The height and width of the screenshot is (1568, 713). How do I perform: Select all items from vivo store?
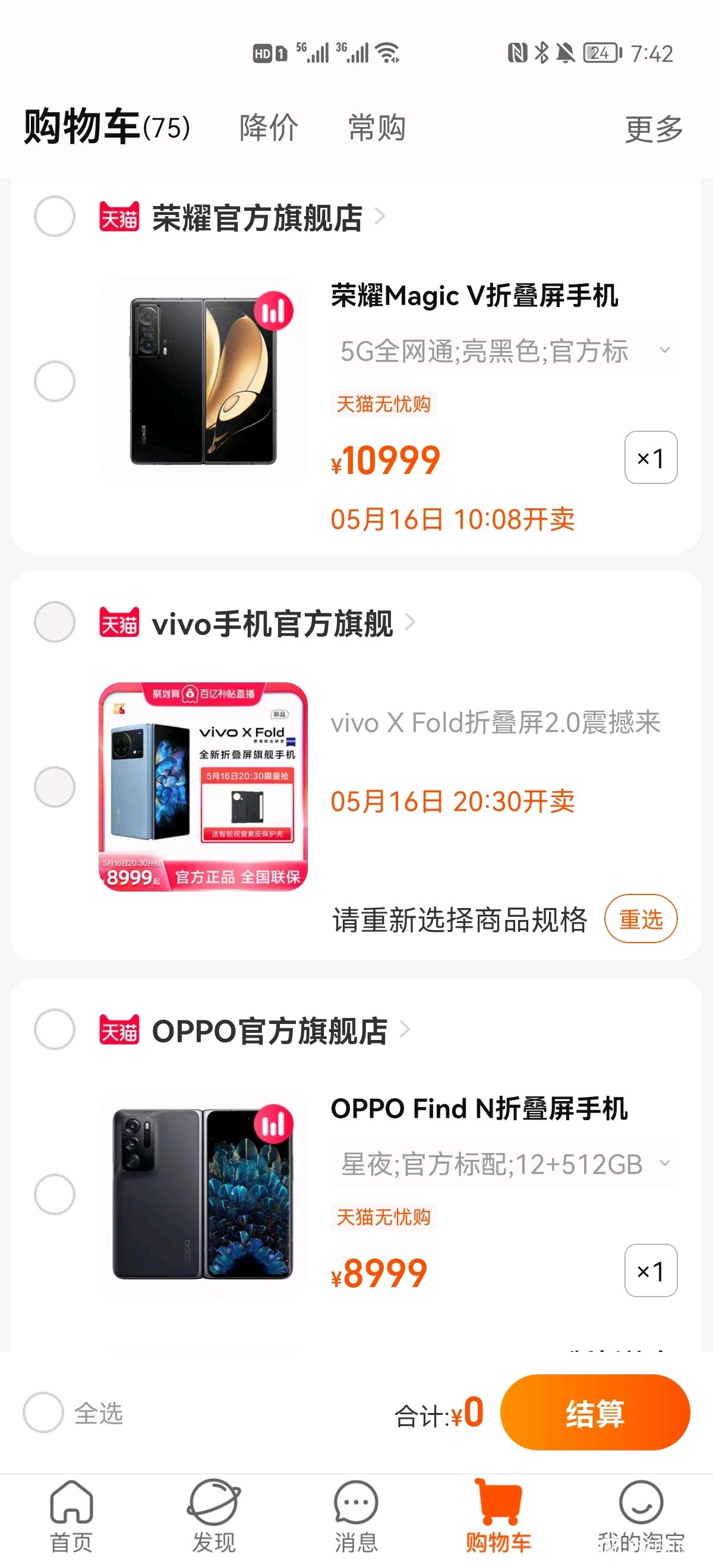click(55, 622)
